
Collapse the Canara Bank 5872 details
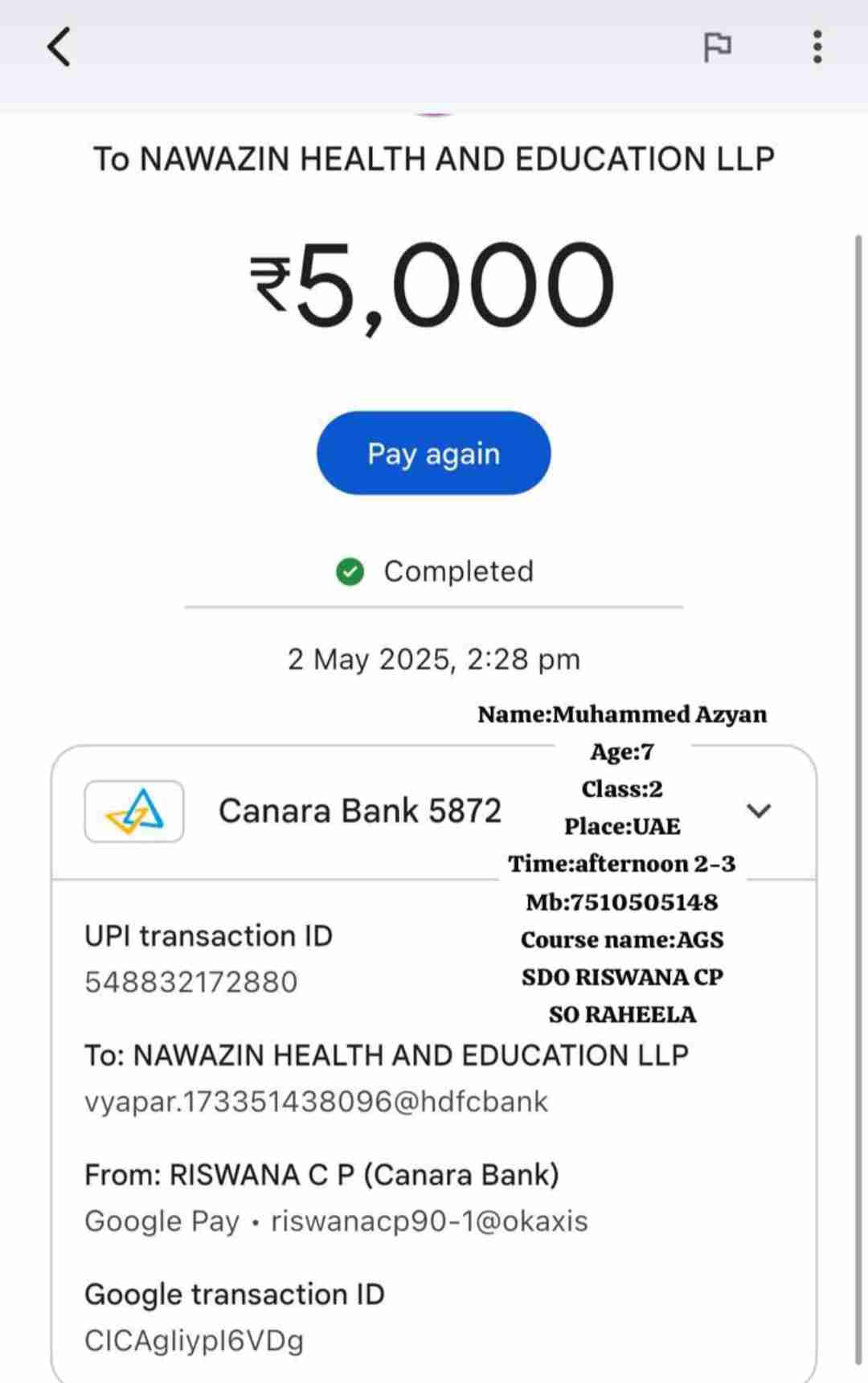(x=759, y=810)
